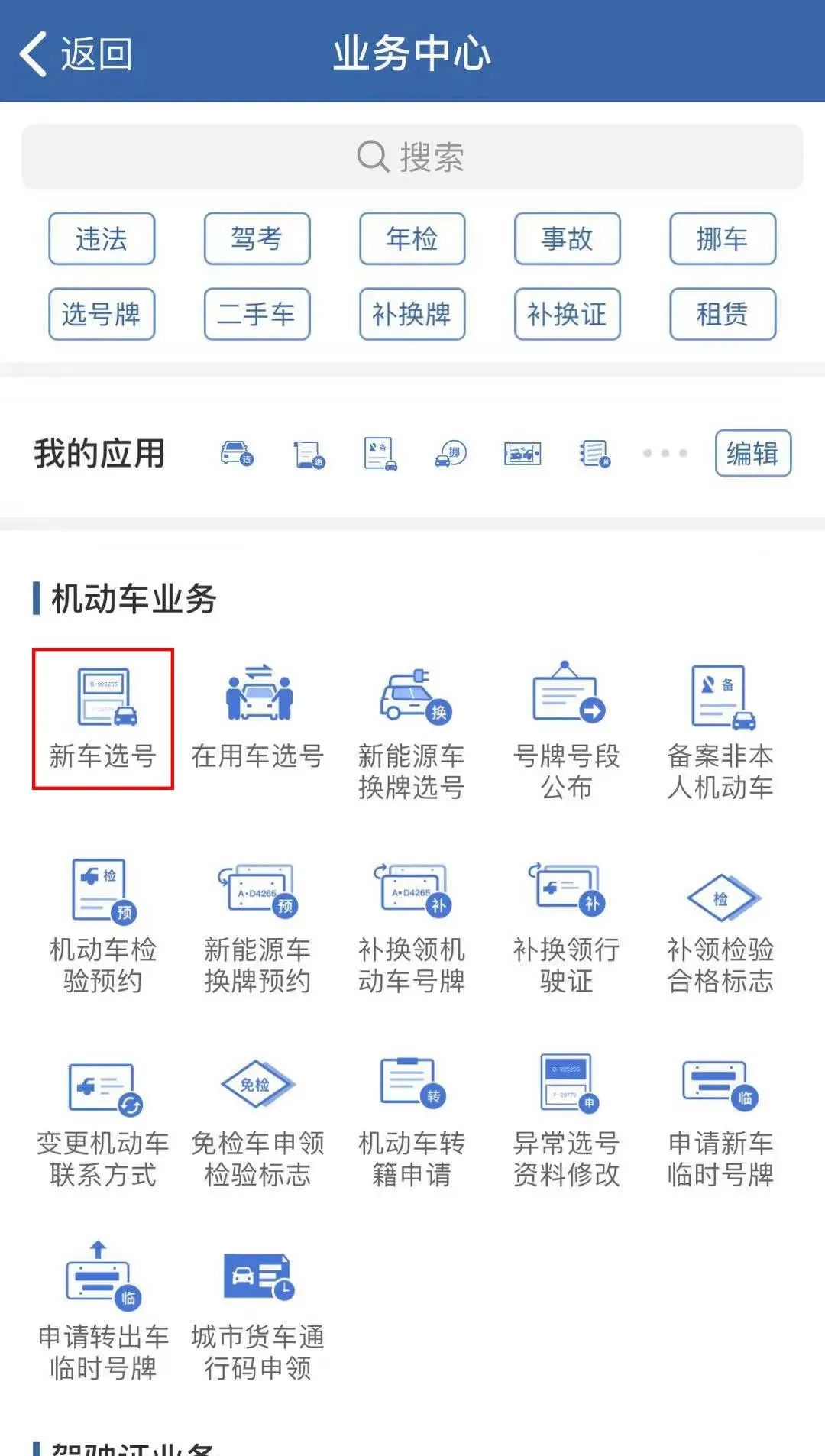Open 在用车选号 service

click(x=257, y=718)
